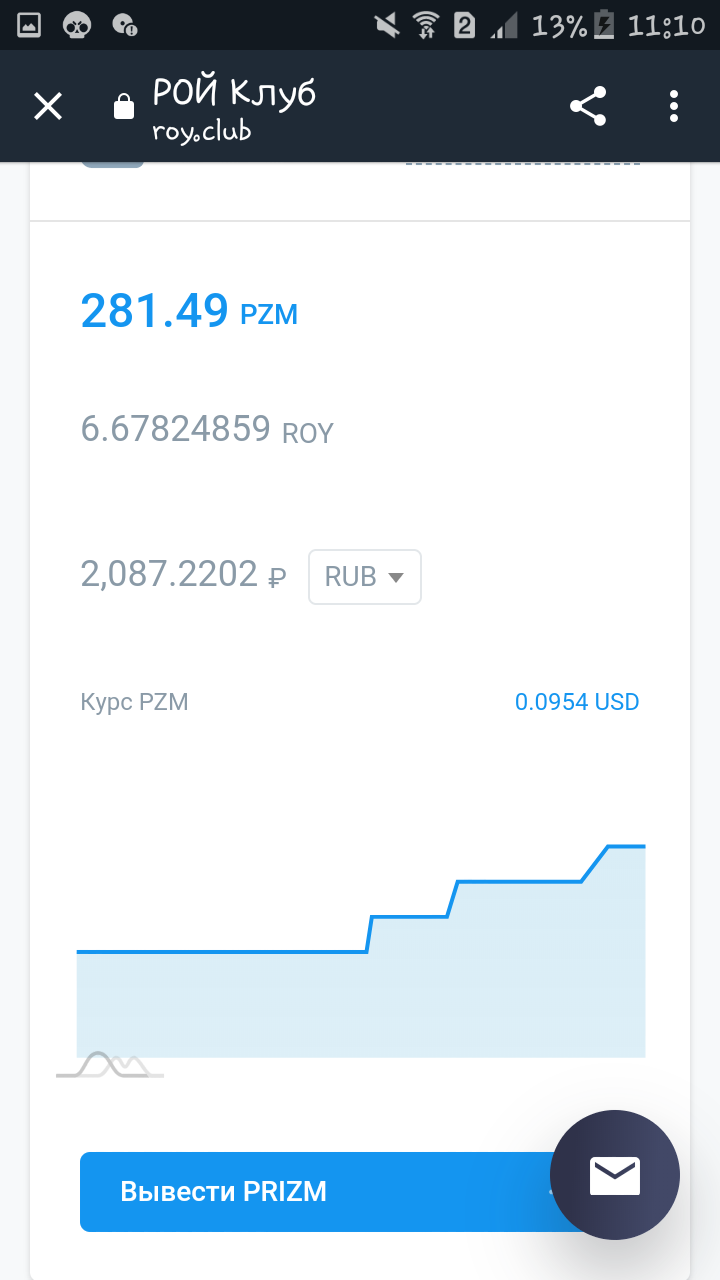Expand the RUB currency dropdown
720x1280 pixels.
coord(365,577)
